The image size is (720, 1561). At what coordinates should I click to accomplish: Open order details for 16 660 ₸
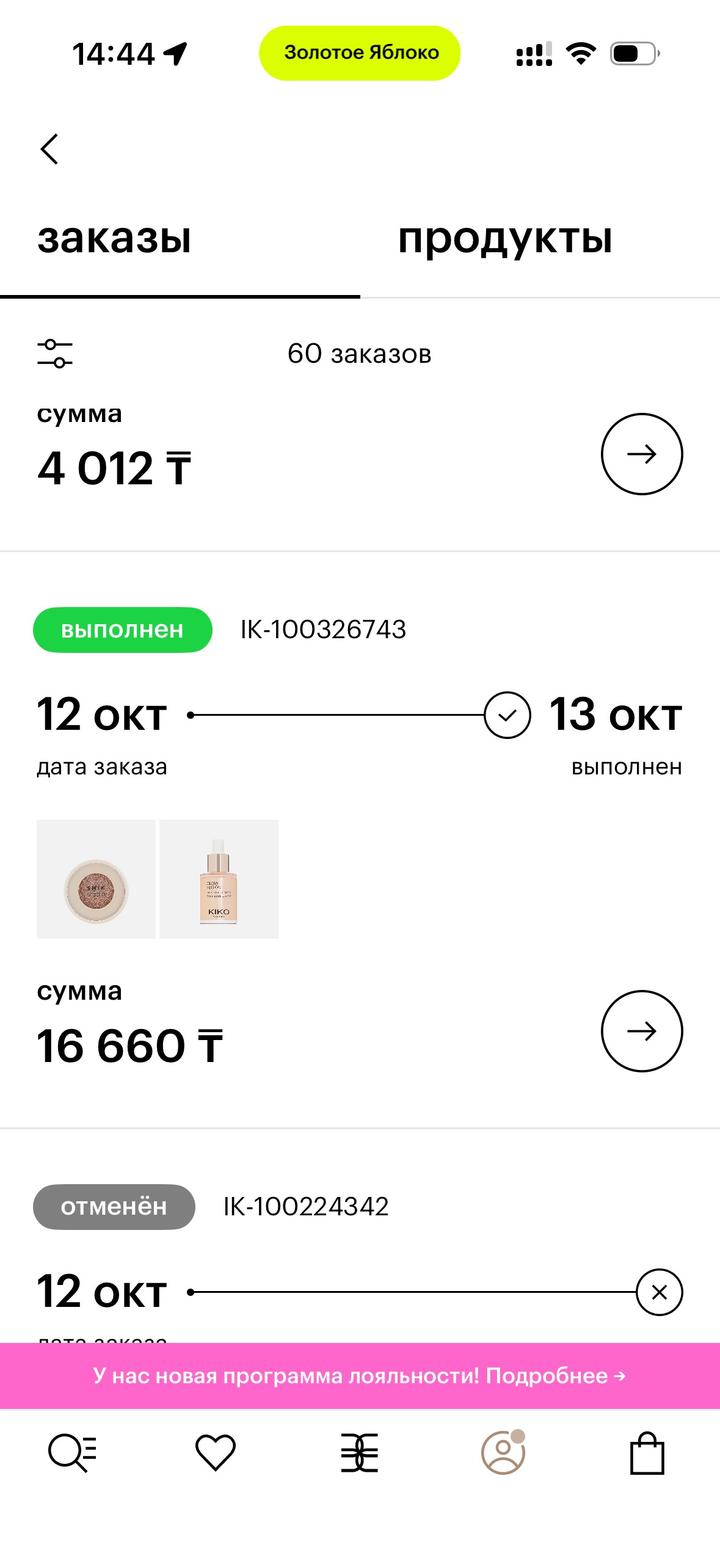tap(641, 1031)
